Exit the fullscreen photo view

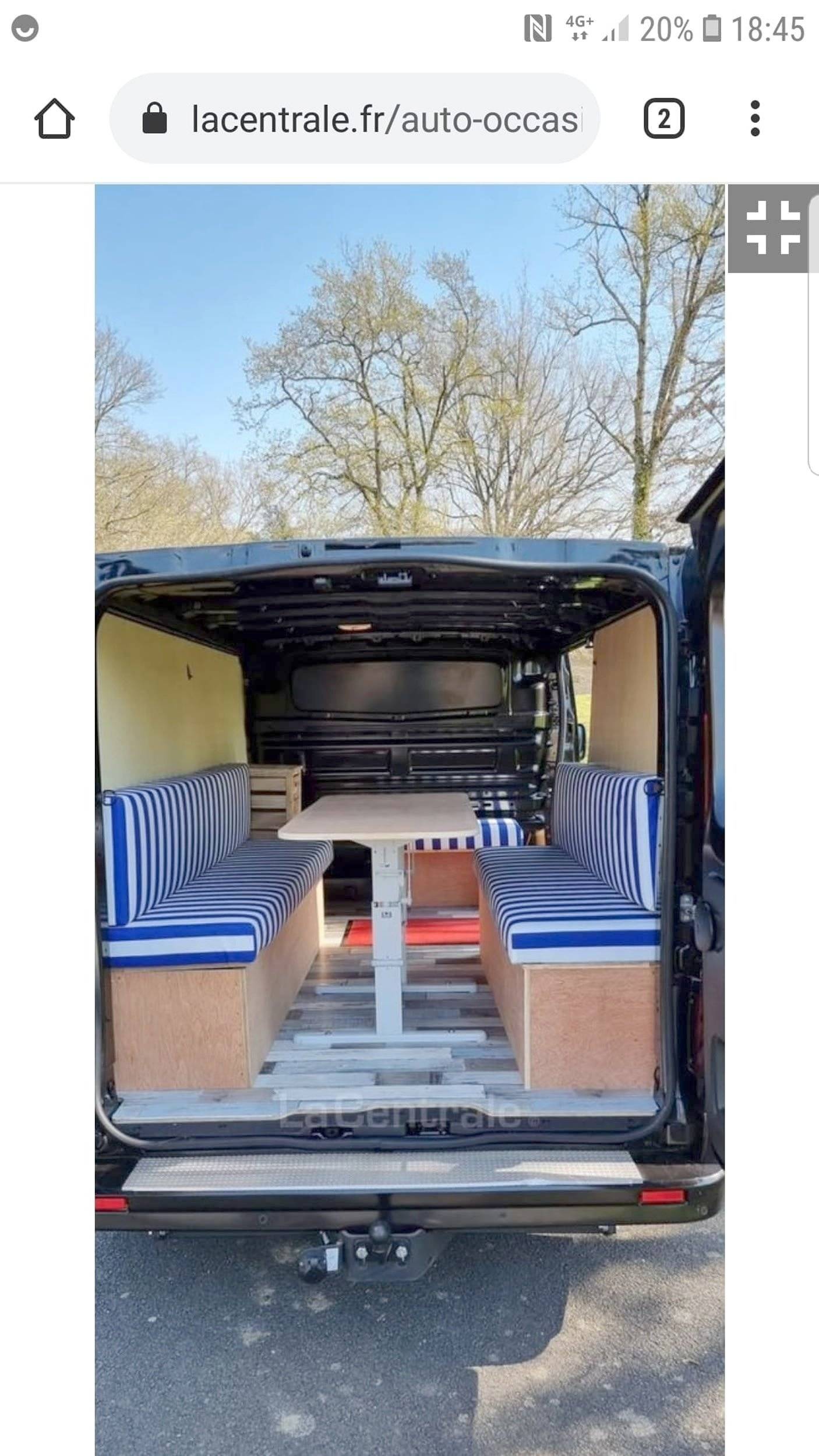[772, 228]
